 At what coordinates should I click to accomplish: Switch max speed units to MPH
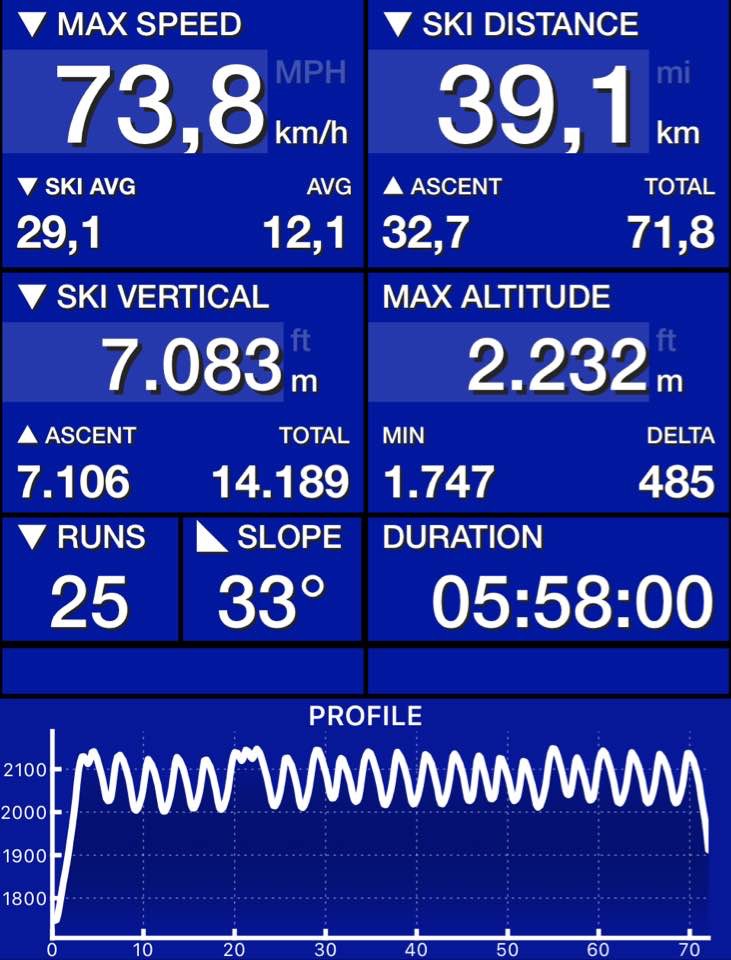310,73
